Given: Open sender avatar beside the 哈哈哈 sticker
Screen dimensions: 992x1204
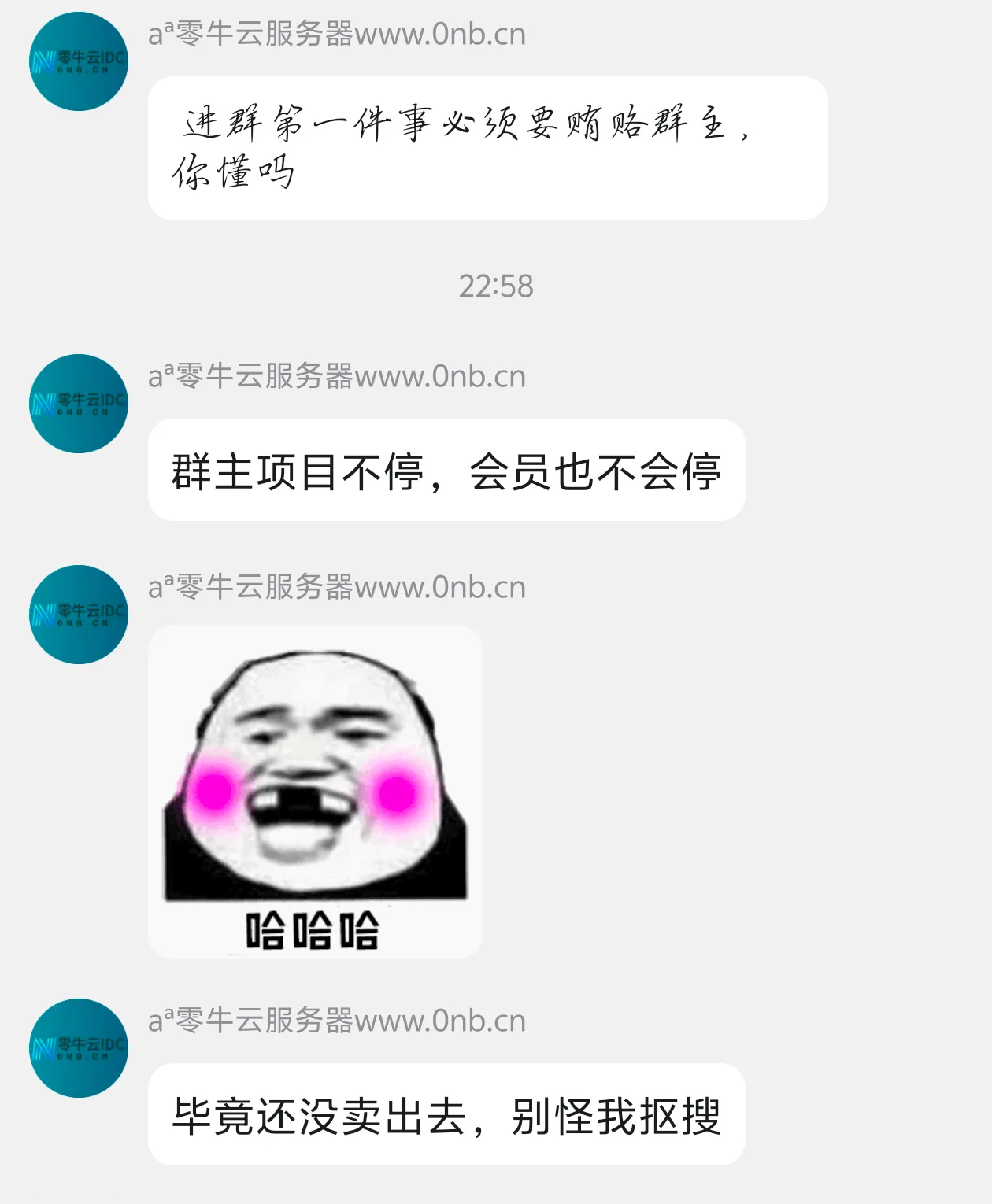Looking at the screenshot, I should [79, 615].
